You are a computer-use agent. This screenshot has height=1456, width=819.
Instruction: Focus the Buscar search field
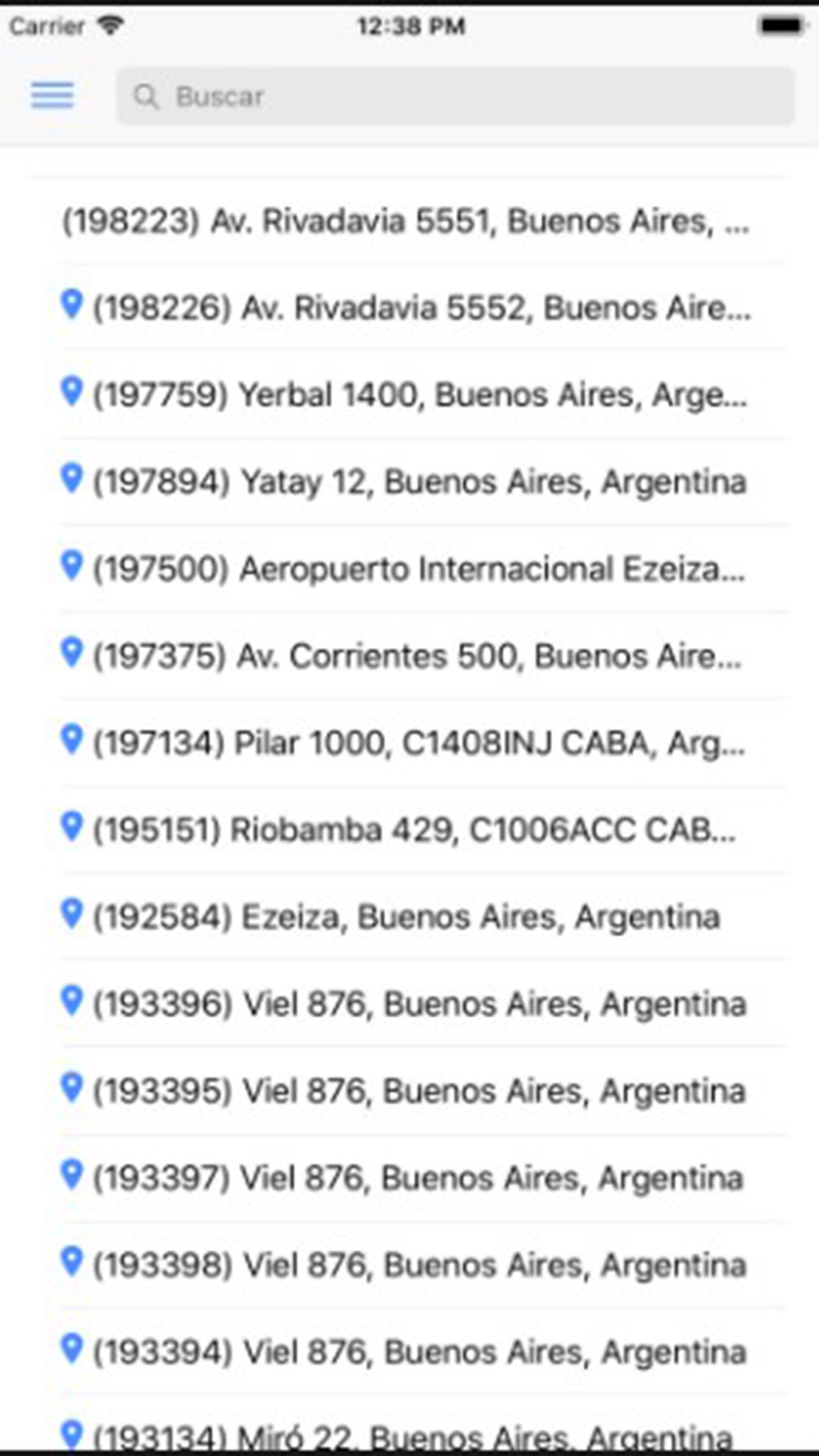tap(455, 97)
